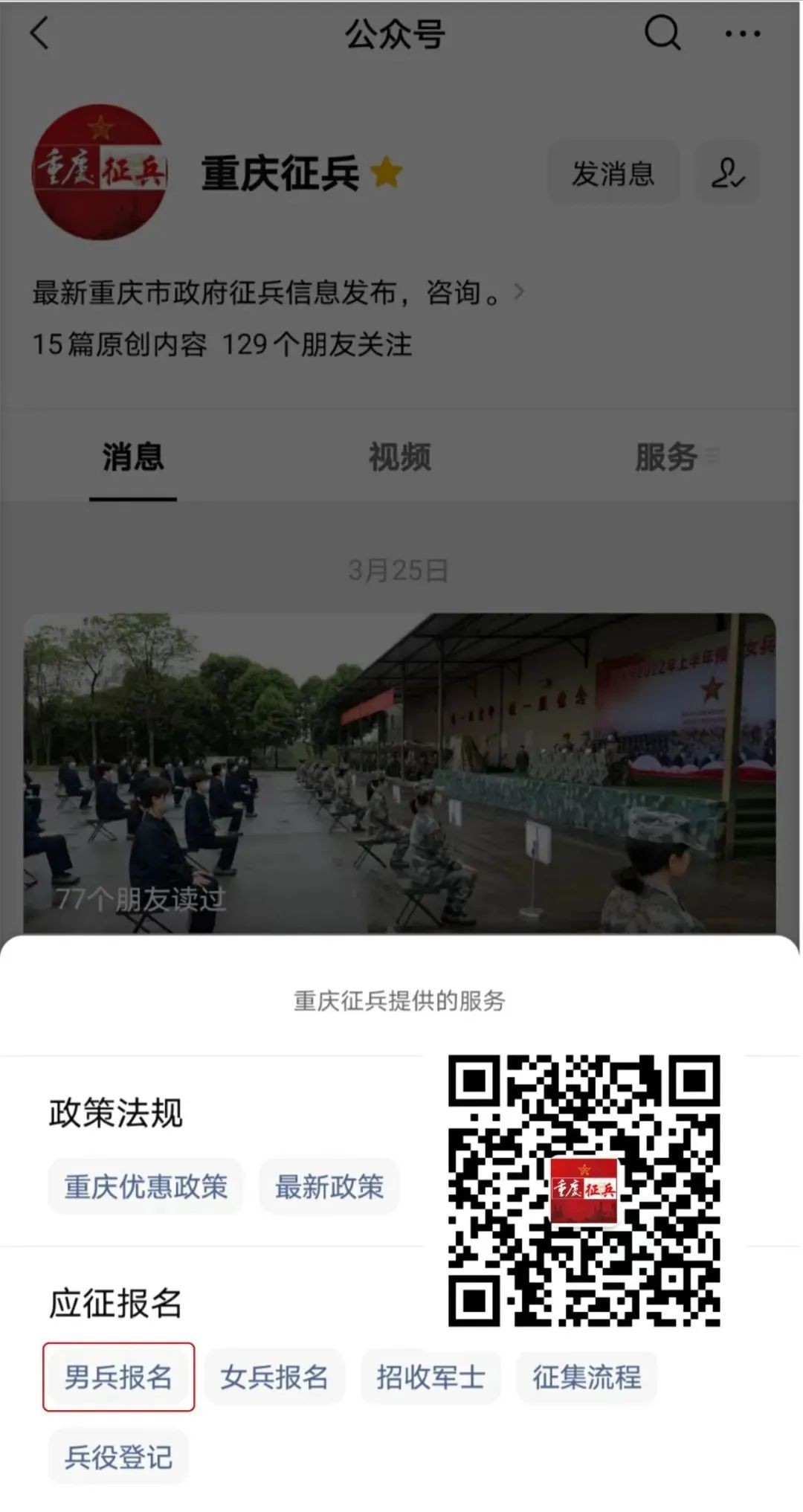Switch to the 消息 tab
The height and width of the screenshot is (1512, 803).
(x=133, y=457)
